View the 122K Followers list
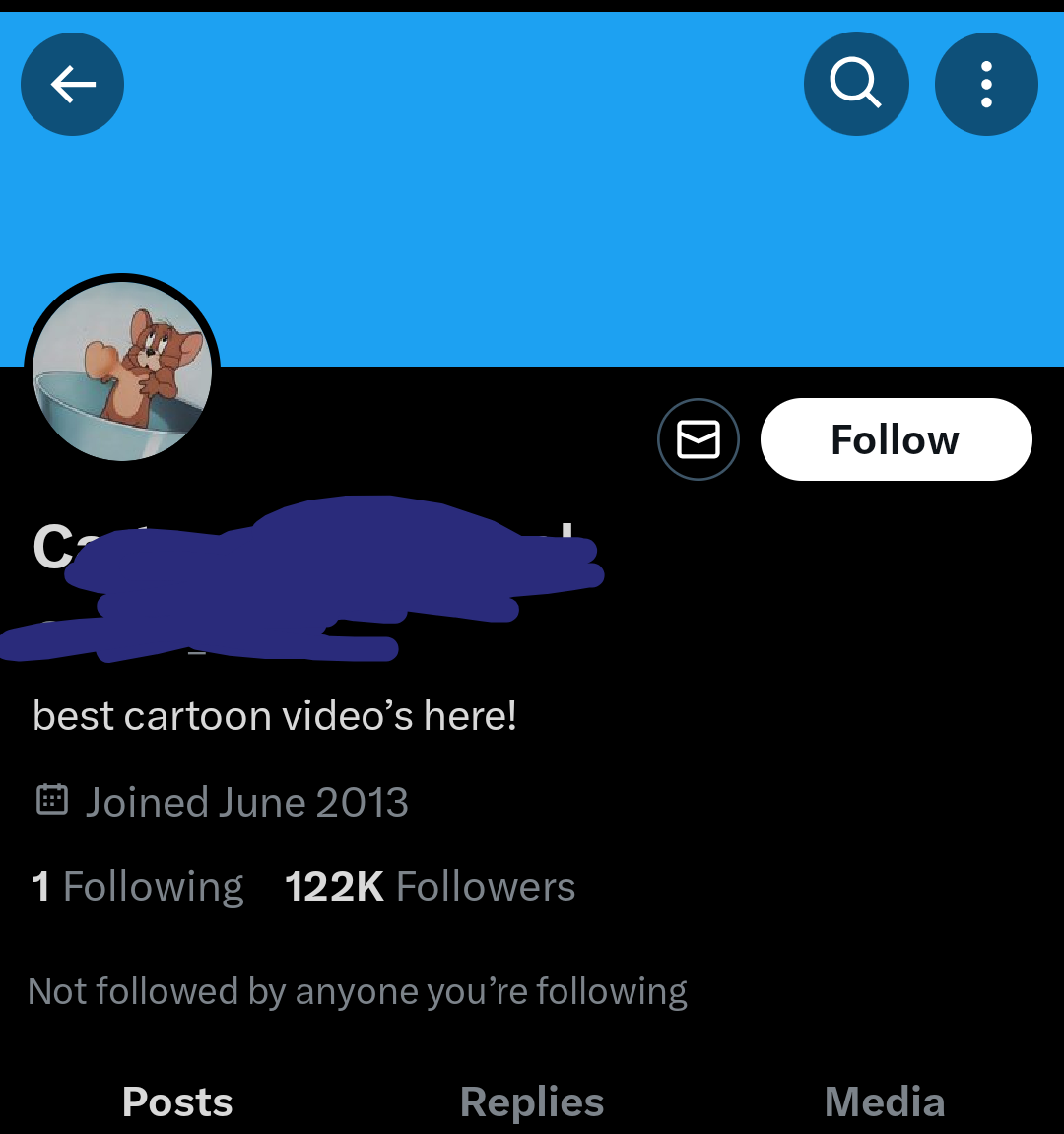 (430, 886)
